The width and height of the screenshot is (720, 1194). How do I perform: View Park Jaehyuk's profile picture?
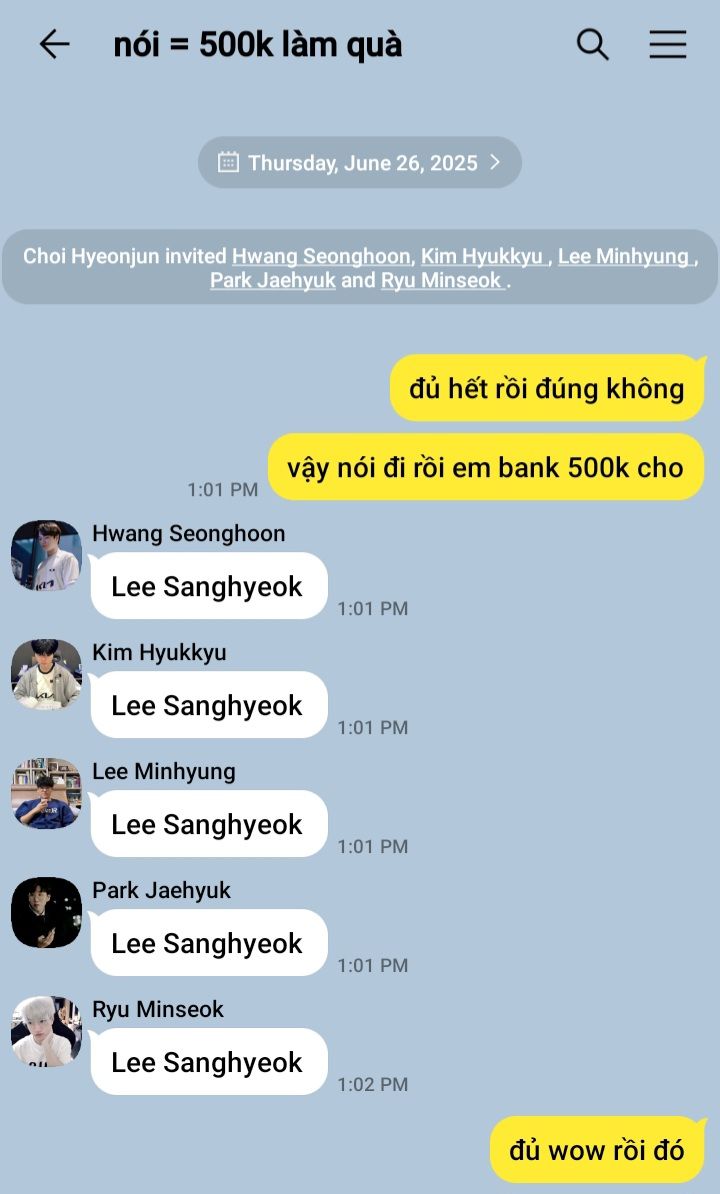click(x=46, y=912)
